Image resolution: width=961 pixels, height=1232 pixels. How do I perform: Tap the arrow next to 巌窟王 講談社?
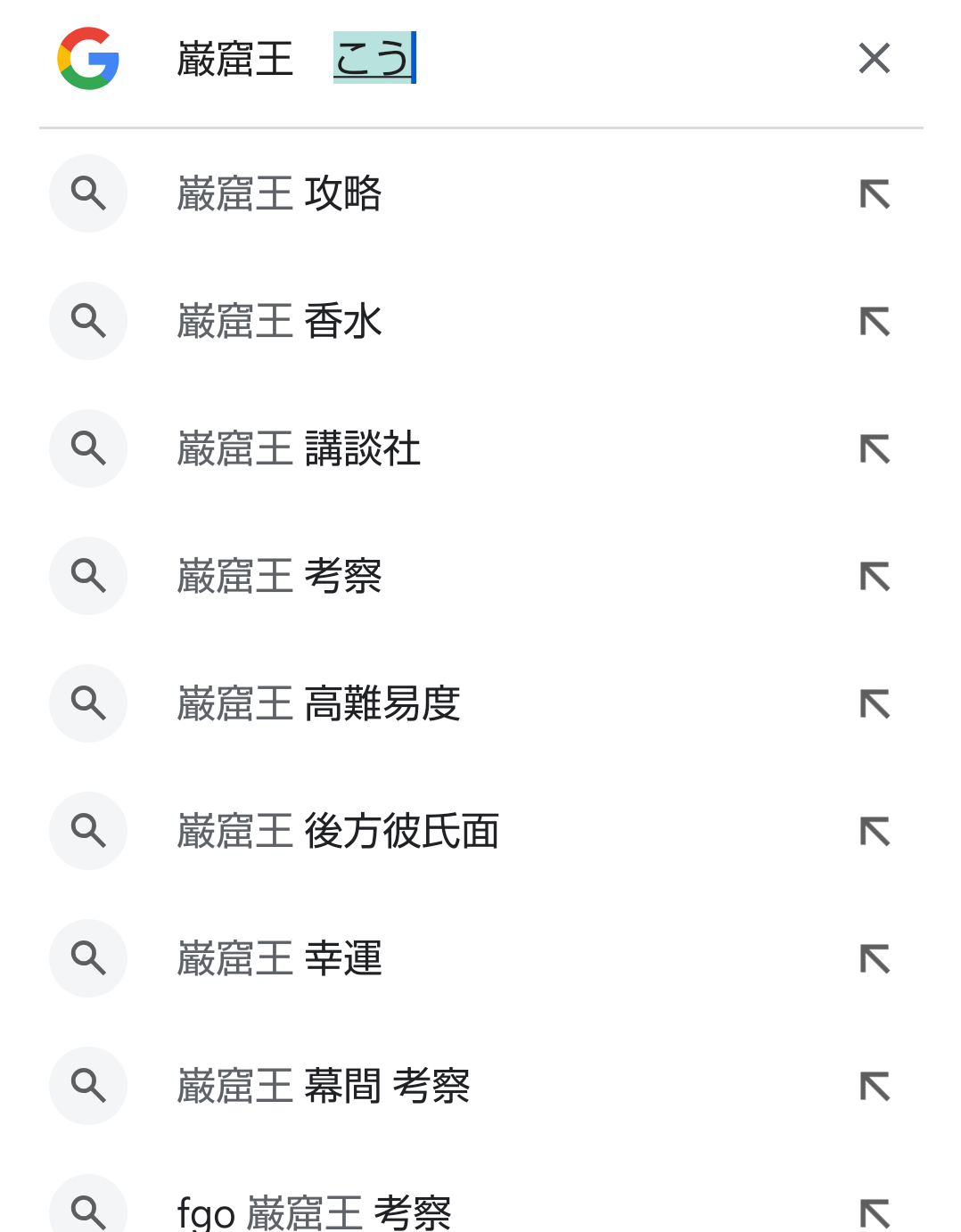875,448
